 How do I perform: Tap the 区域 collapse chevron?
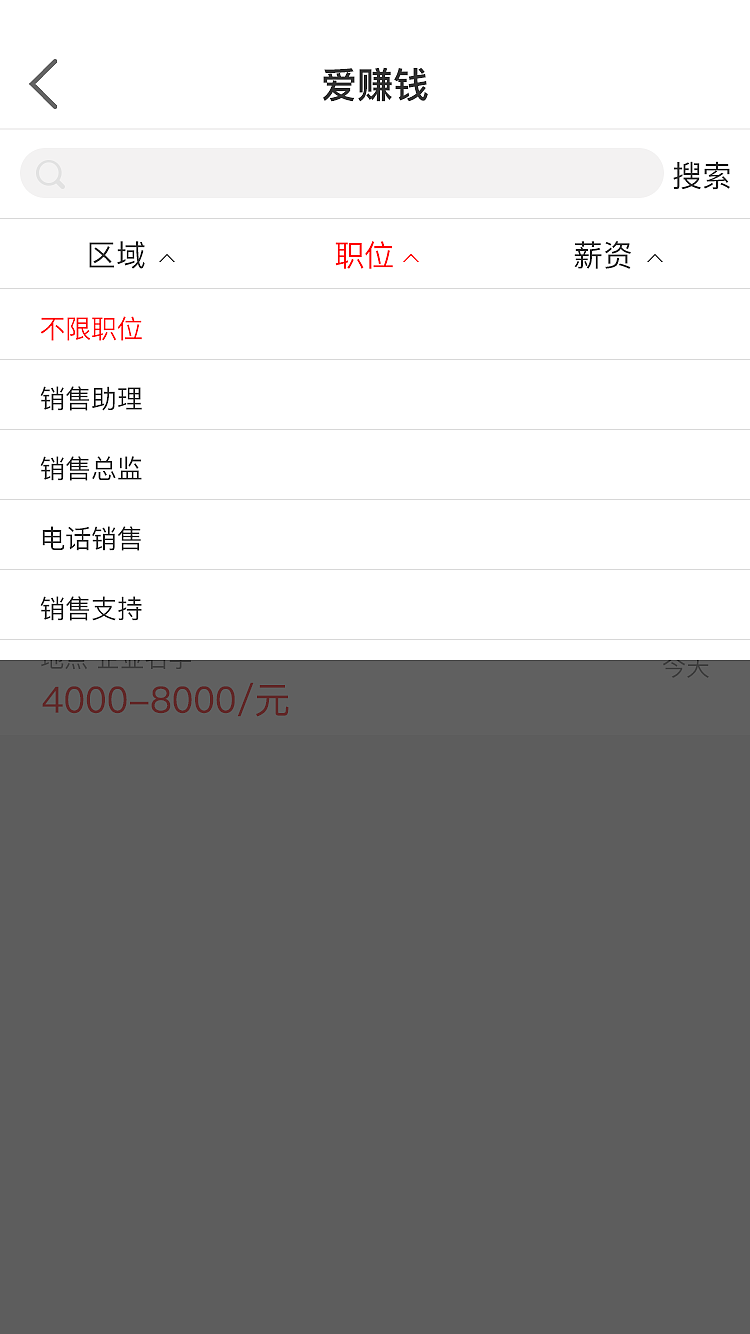(167, 257)
